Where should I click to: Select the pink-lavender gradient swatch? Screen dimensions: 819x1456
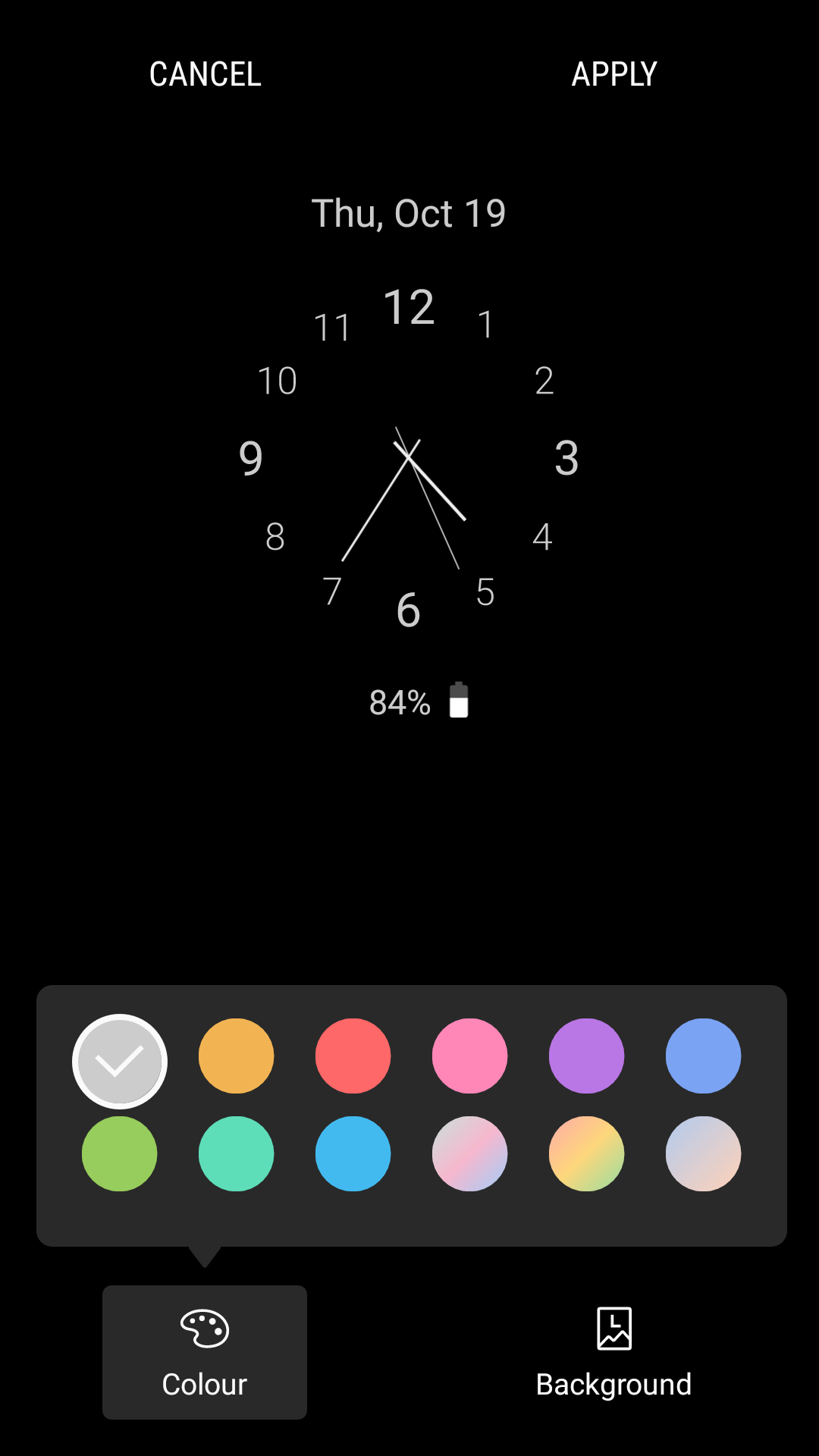coord(470,1153)
